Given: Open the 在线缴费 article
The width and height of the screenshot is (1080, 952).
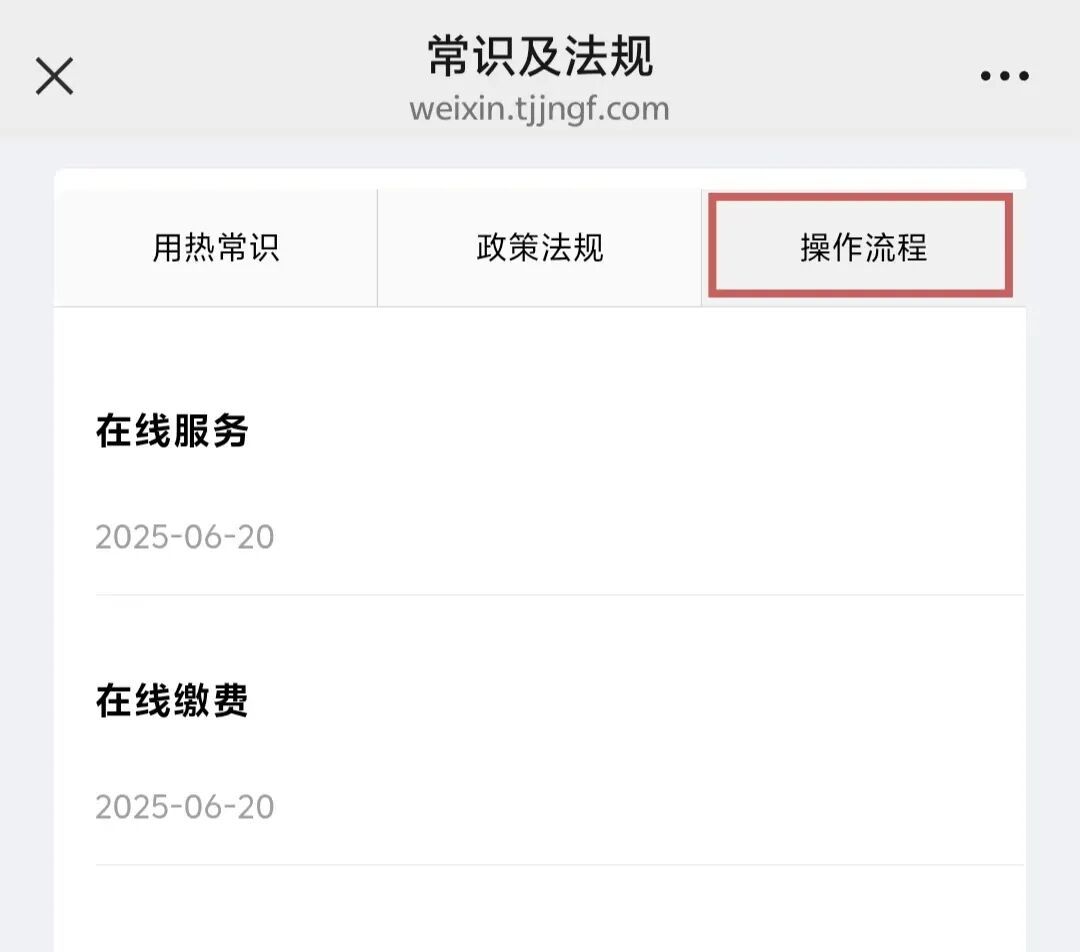Looking at the screenshot, I should [560, 752].
